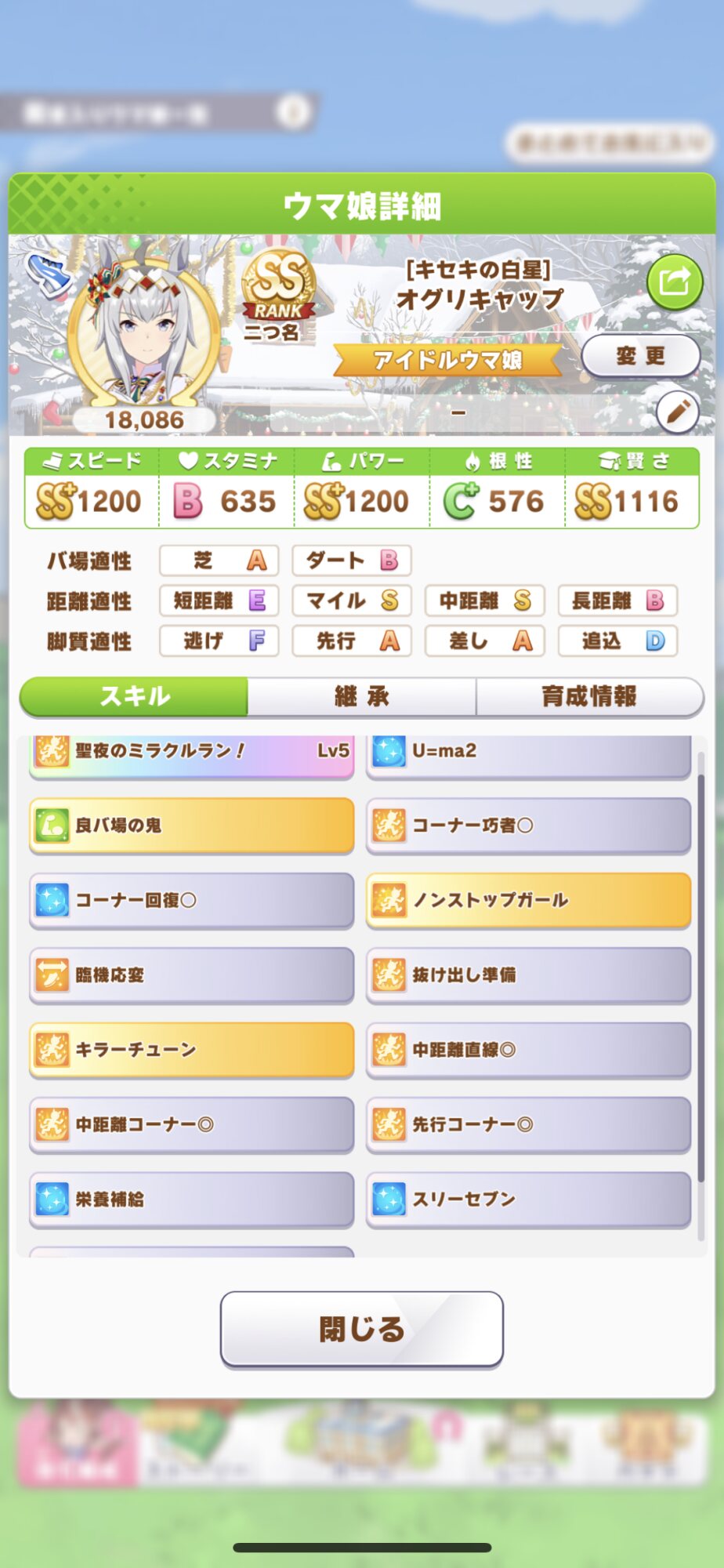Tap the 変更 button
Viewport: 724px width, 1568px height.
(640, 356)
